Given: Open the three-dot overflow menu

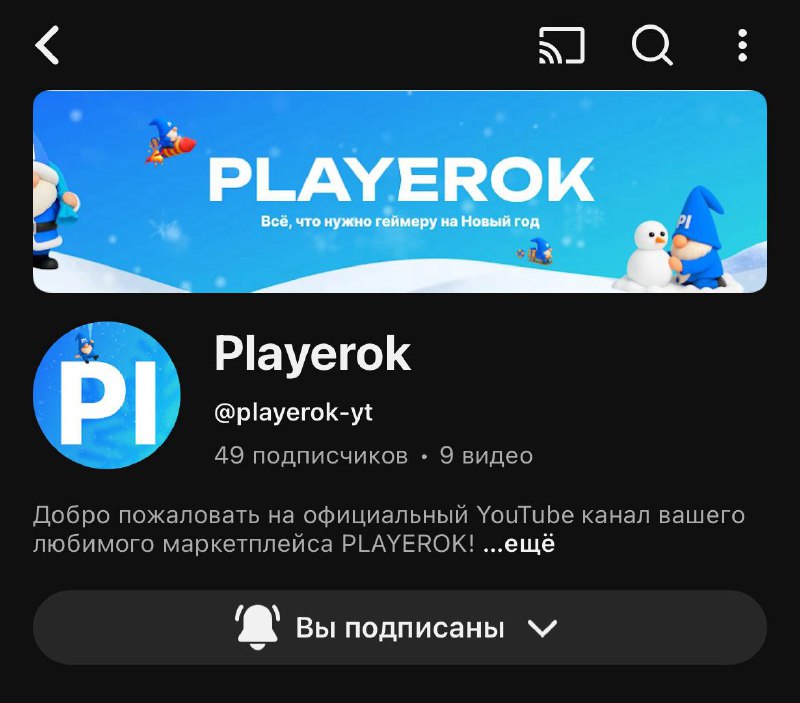Looking at the screenshot, I should [x=742, y=46].
